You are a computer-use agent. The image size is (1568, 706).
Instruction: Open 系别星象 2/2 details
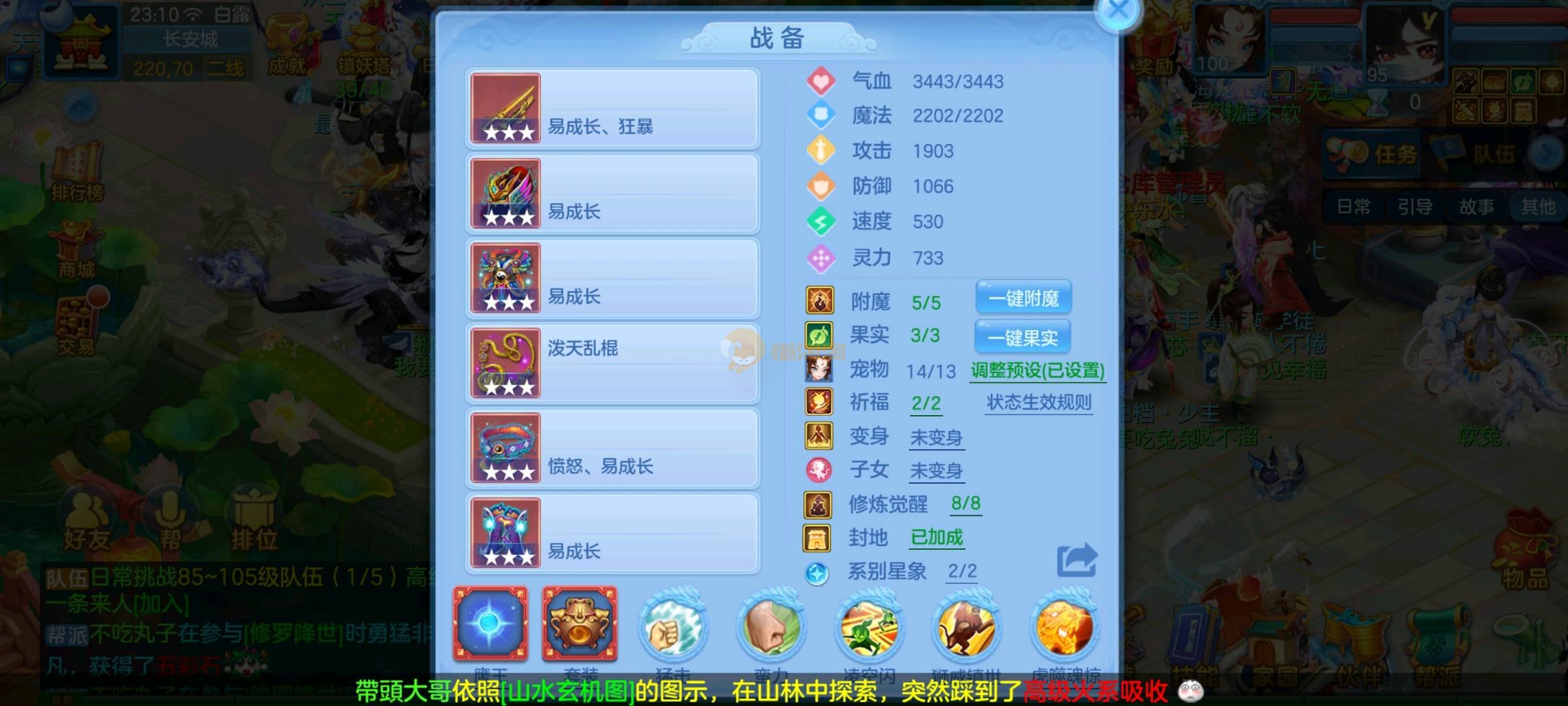tap(962, 571)
